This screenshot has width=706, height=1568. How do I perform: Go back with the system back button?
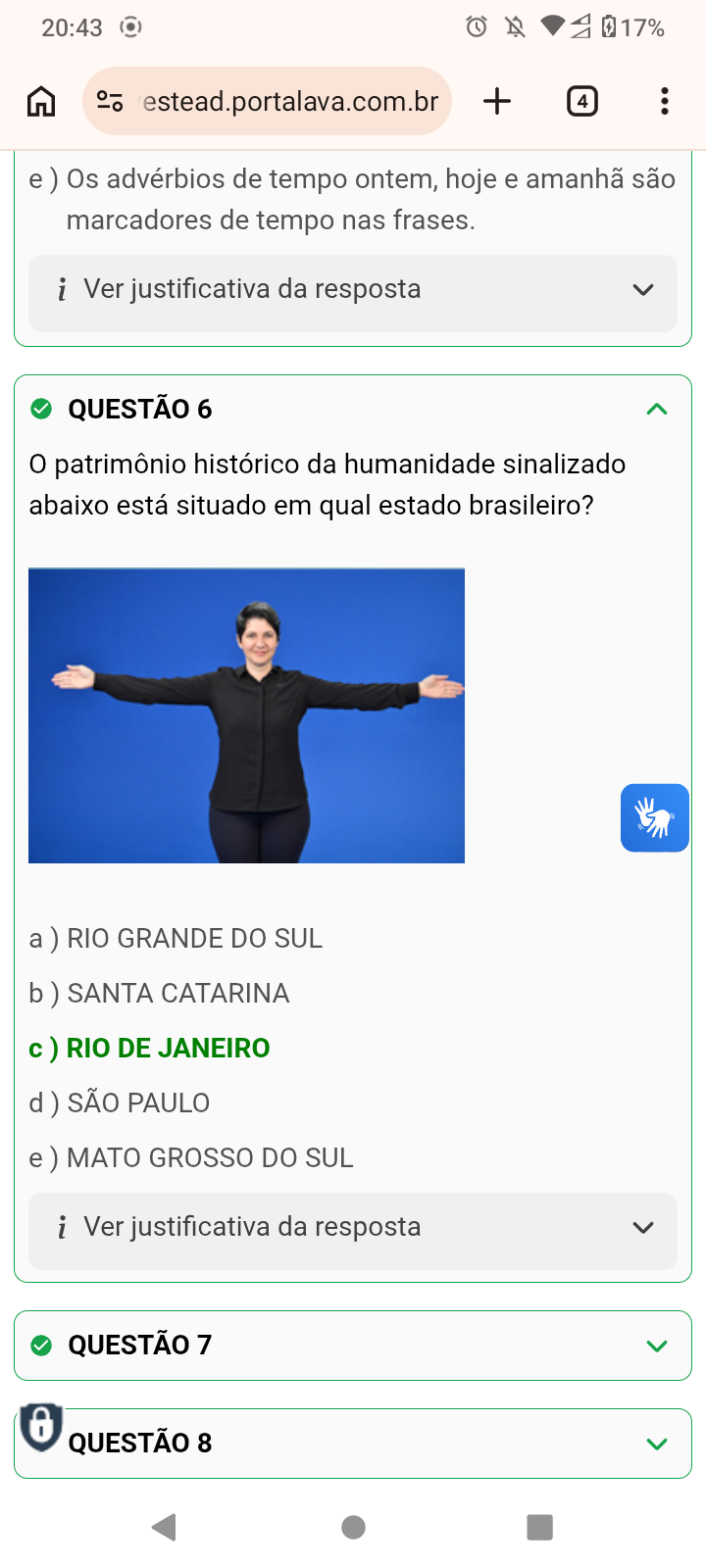[164, 1527]
